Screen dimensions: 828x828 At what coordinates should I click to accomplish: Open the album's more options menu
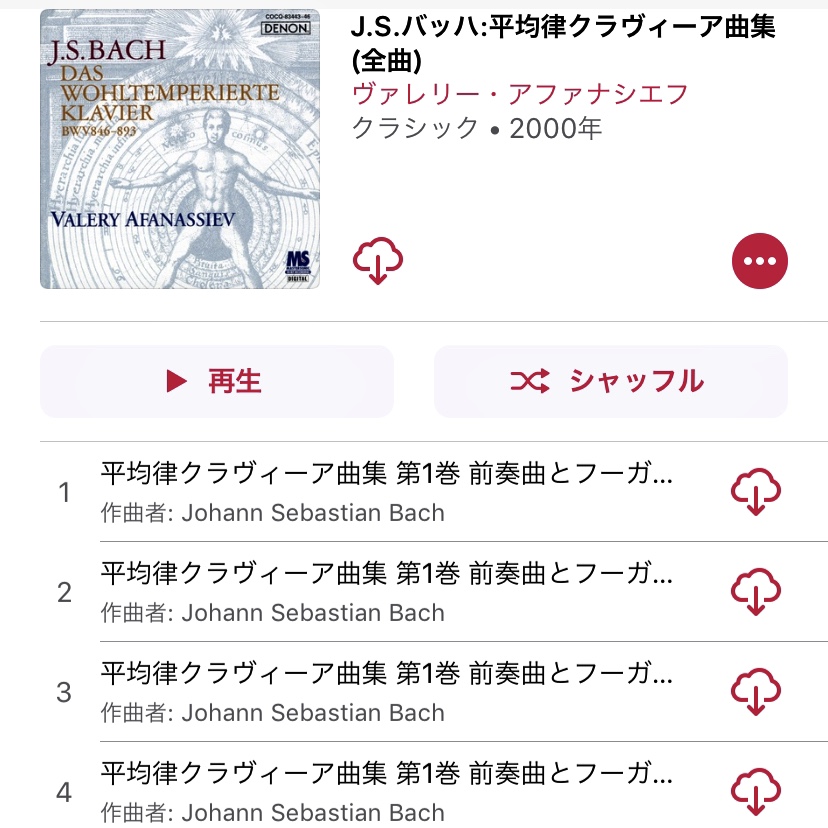tap(760, 261)
